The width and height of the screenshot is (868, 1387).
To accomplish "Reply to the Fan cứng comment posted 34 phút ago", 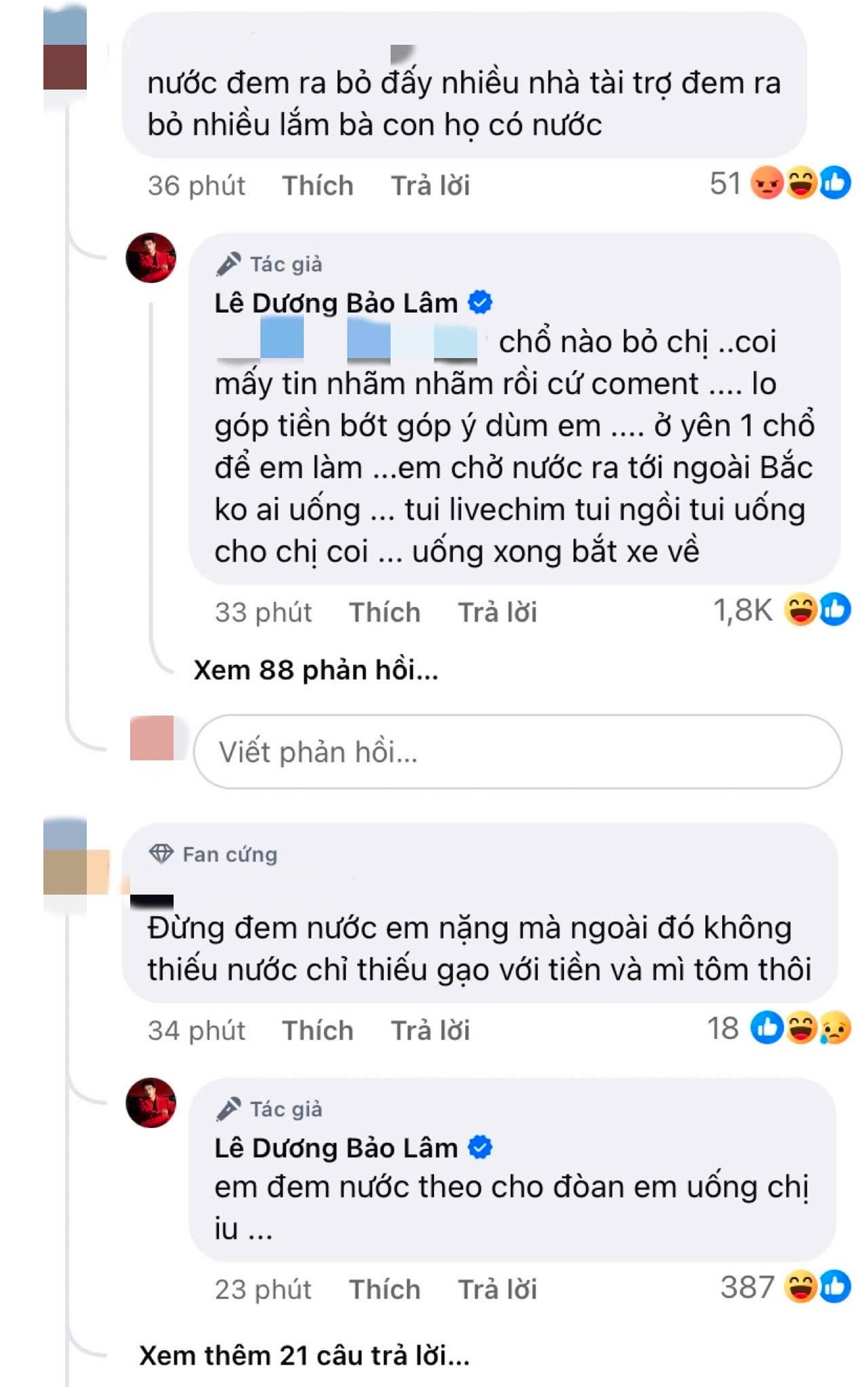I will click(x=430, y=1030).
